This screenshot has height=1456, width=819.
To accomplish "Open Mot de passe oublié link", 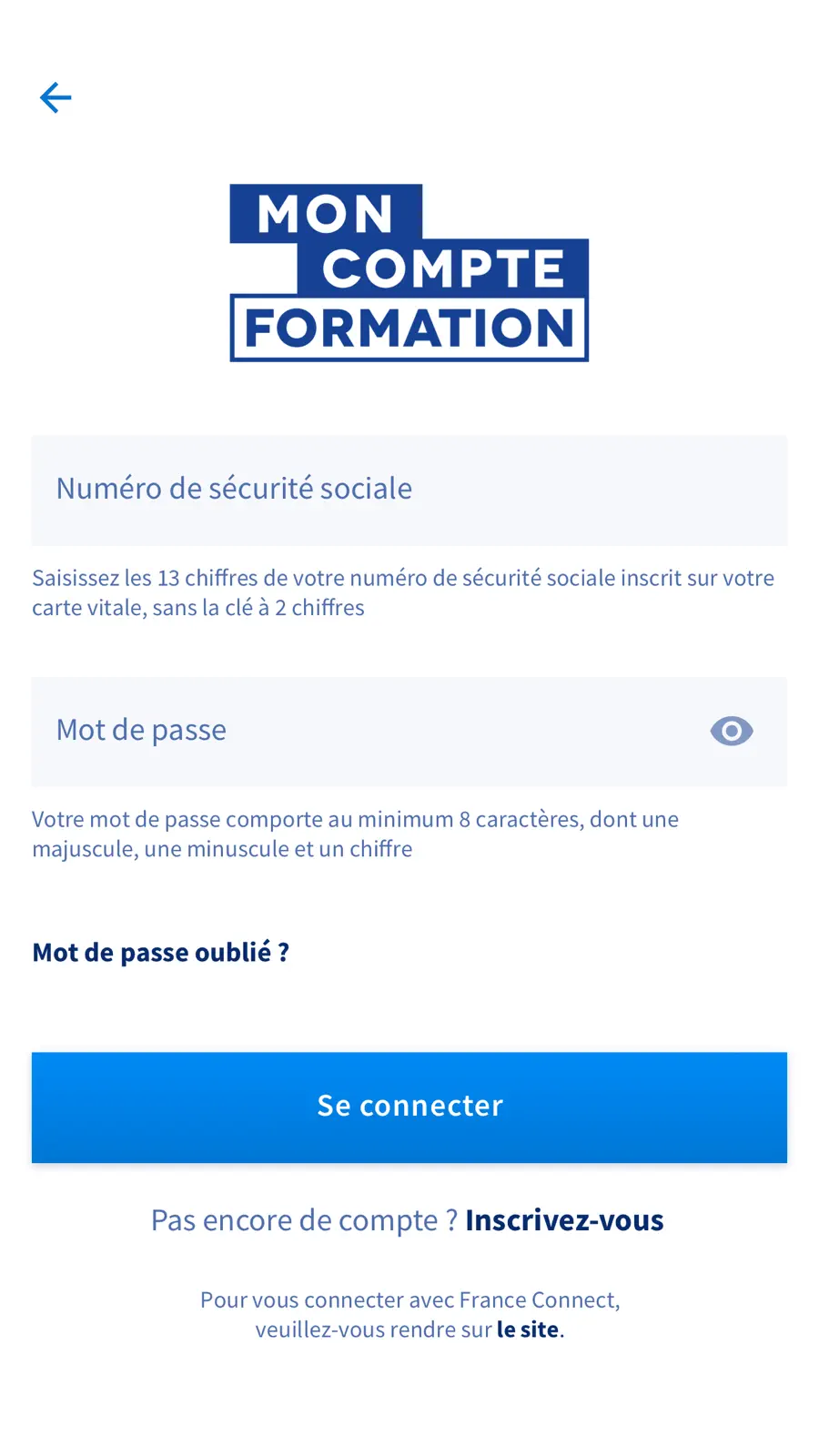I will point(161,952).
